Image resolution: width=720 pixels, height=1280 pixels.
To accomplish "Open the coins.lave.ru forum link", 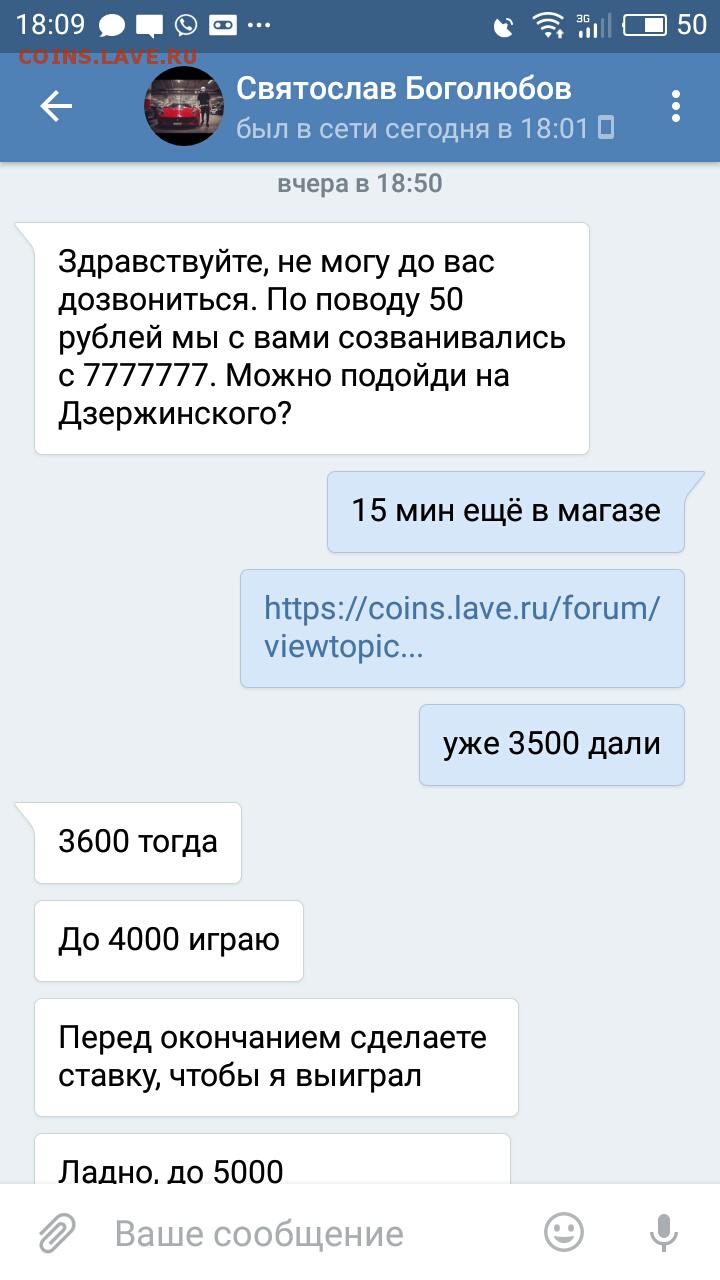I will point(462,627).
